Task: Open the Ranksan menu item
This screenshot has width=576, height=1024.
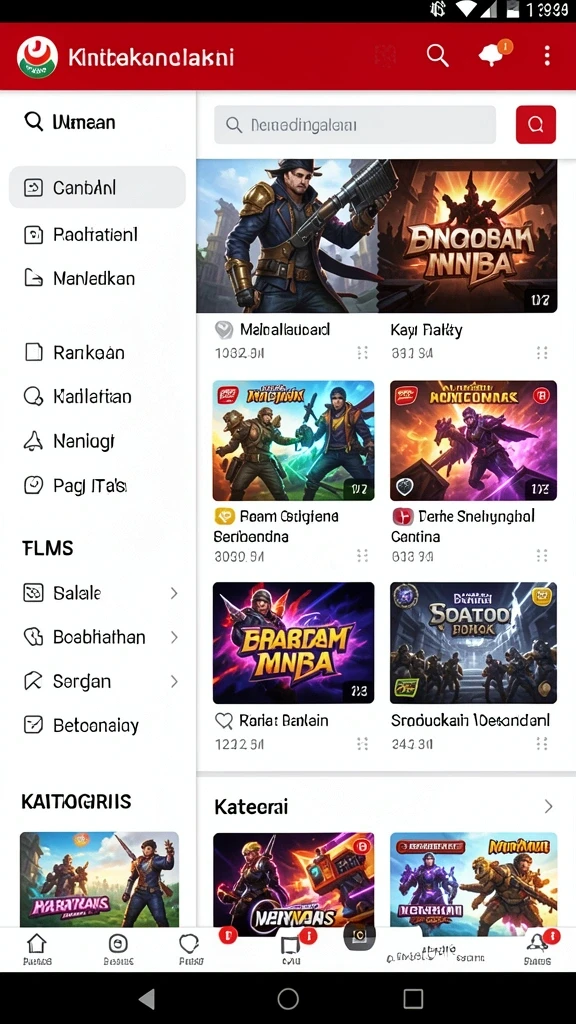Action: coord(97,353)
